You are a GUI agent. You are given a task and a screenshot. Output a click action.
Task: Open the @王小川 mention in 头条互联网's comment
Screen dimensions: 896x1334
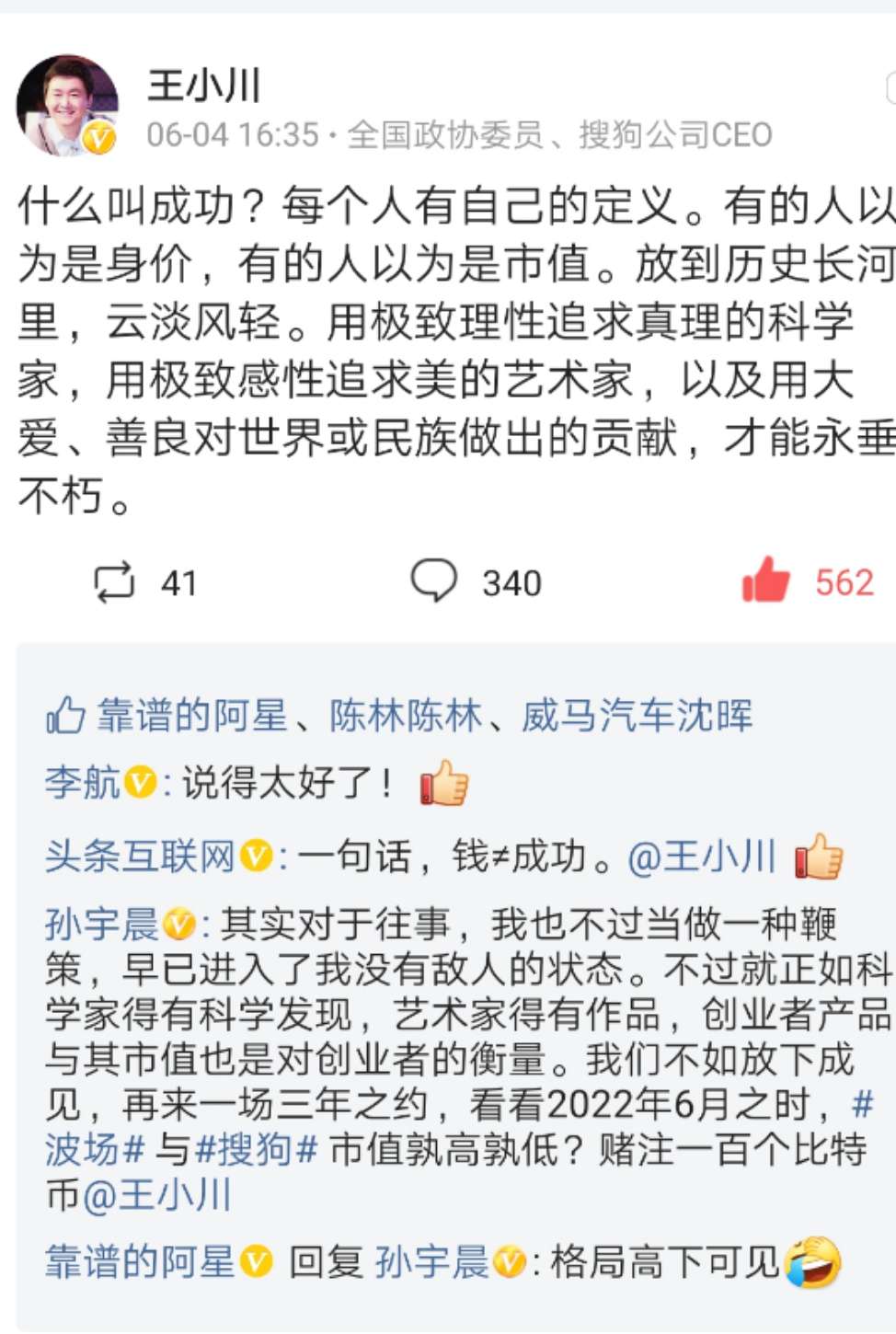[701, 857]
